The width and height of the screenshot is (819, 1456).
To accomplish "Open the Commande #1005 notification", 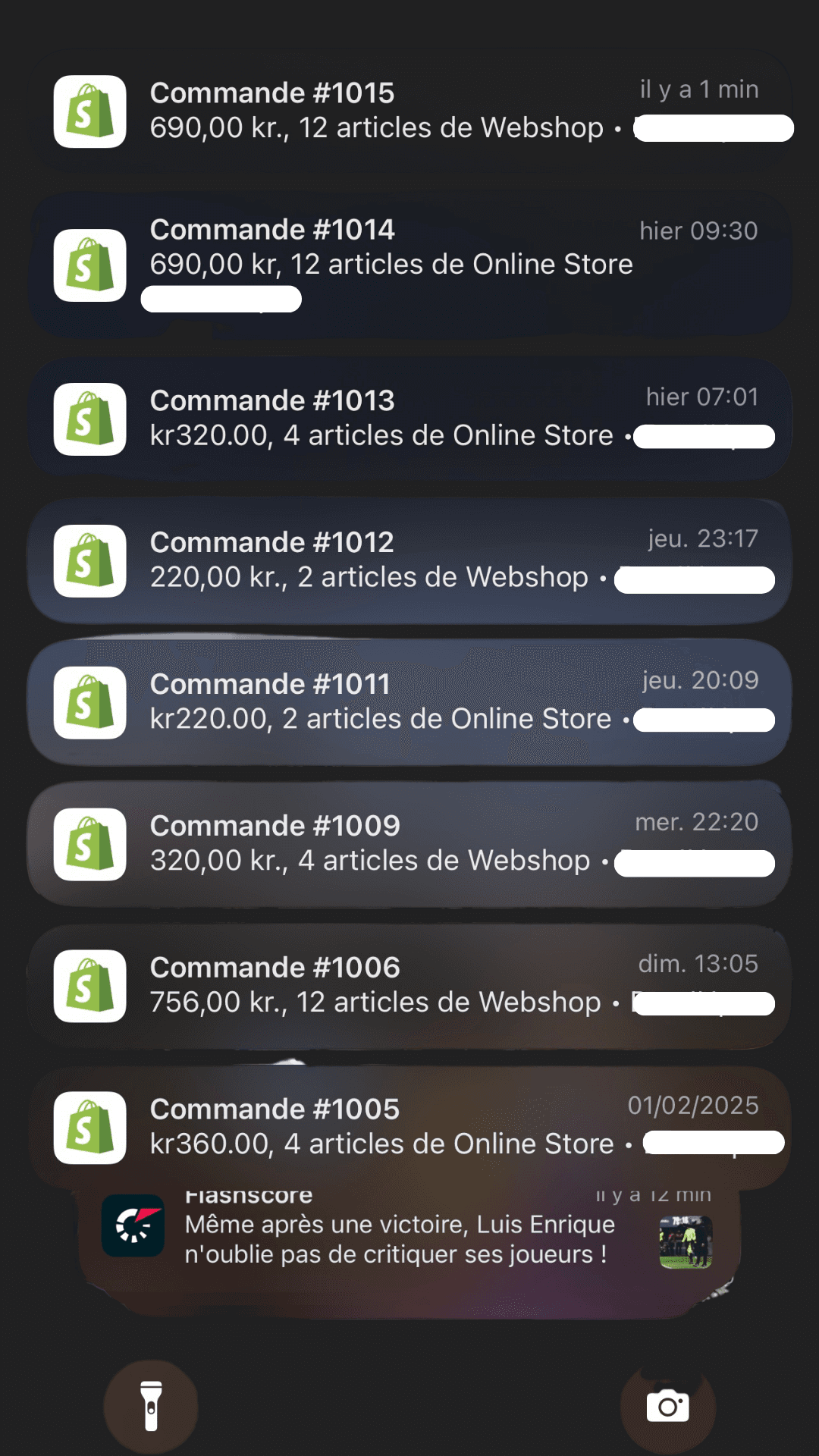I will 409,1128.
